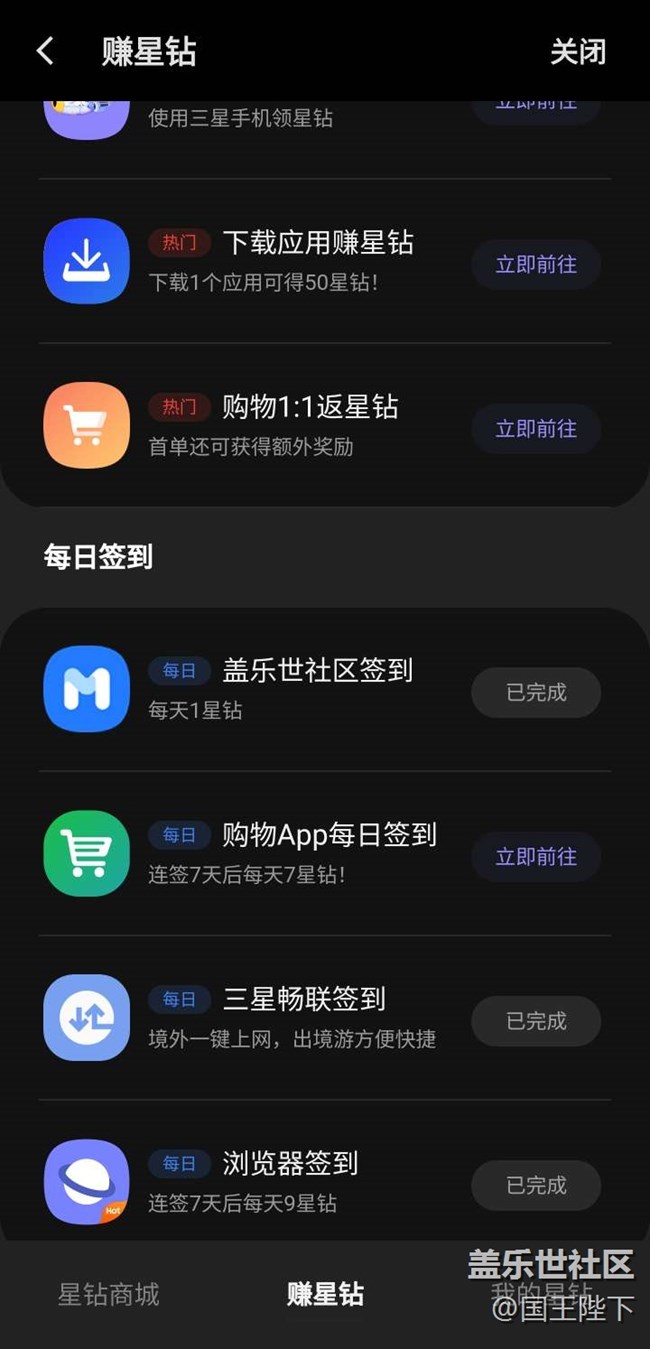
Task: Switch to the 星钻商城 tab
Action: tap(108, 1294)
